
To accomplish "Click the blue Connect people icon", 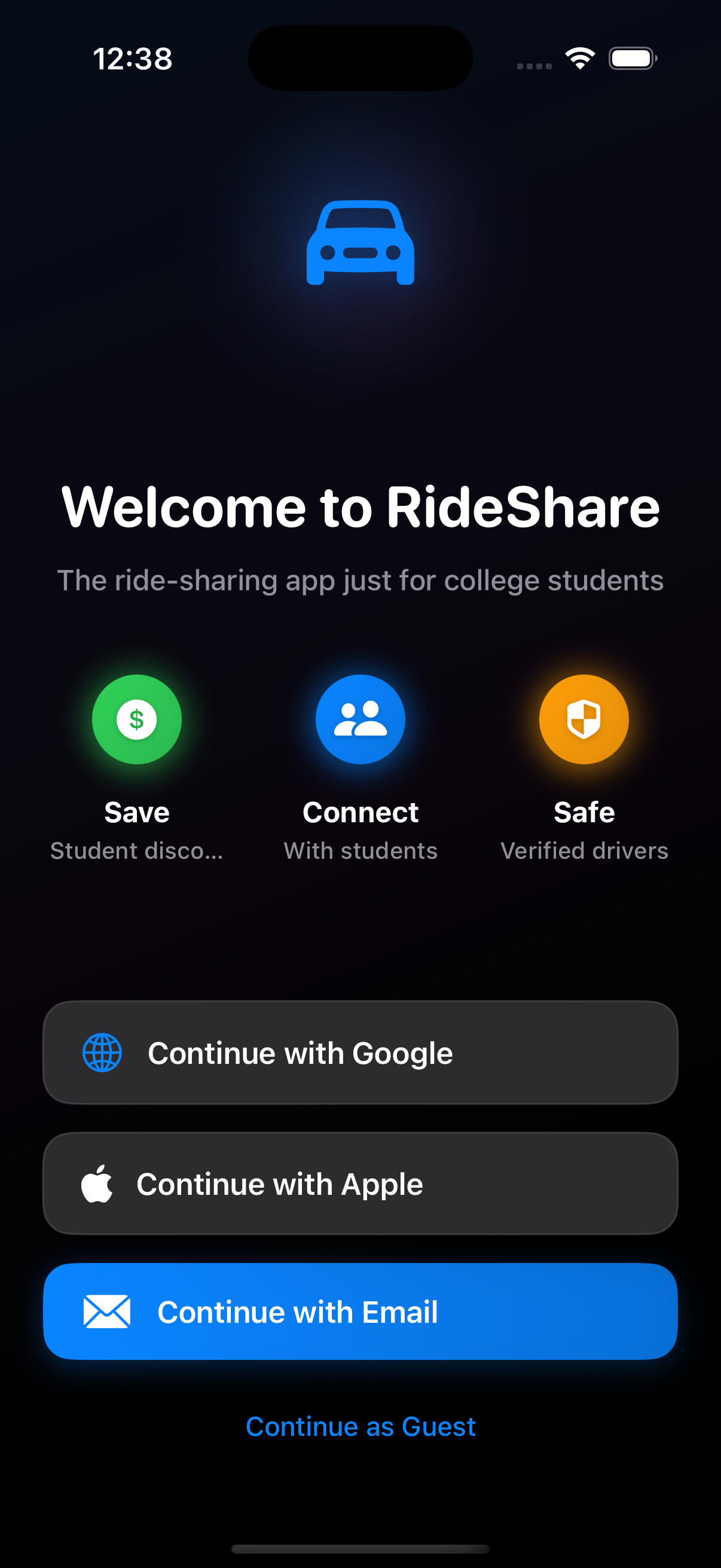I will pyautogui.click(x=360, y=719).
